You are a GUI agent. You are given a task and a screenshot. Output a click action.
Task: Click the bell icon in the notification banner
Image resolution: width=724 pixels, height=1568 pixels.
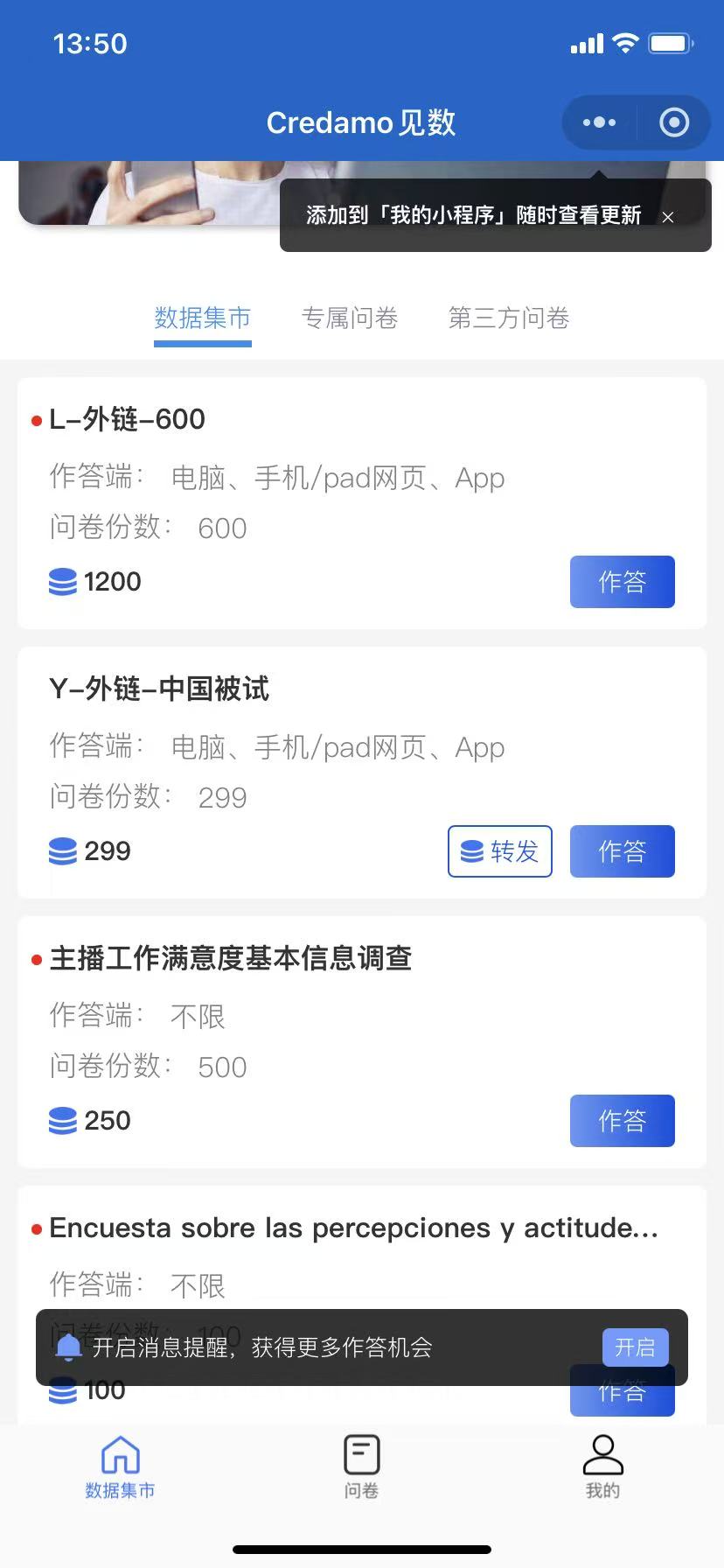(66, 1348)
